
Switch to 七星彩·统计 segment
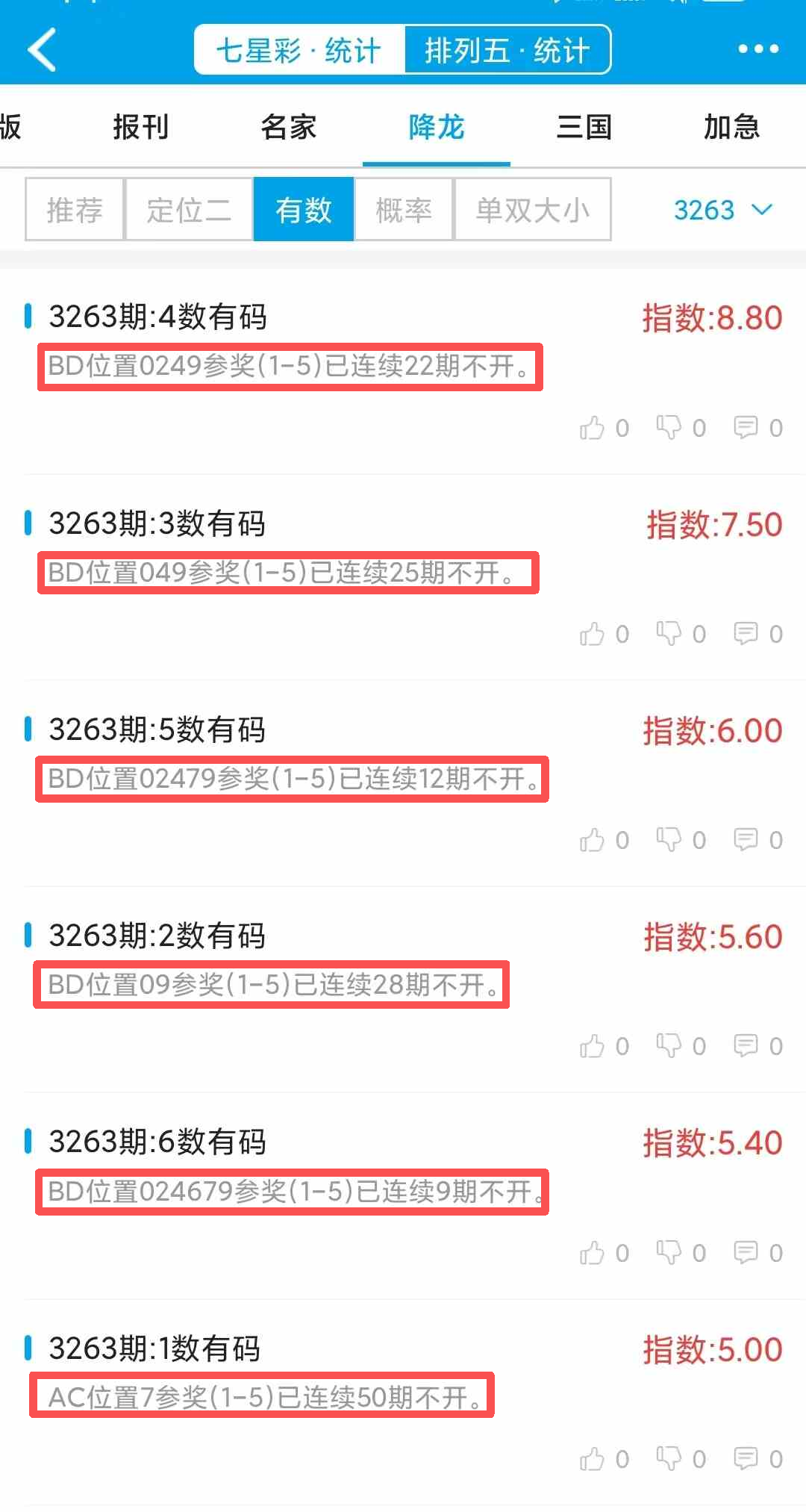point(299,51)
